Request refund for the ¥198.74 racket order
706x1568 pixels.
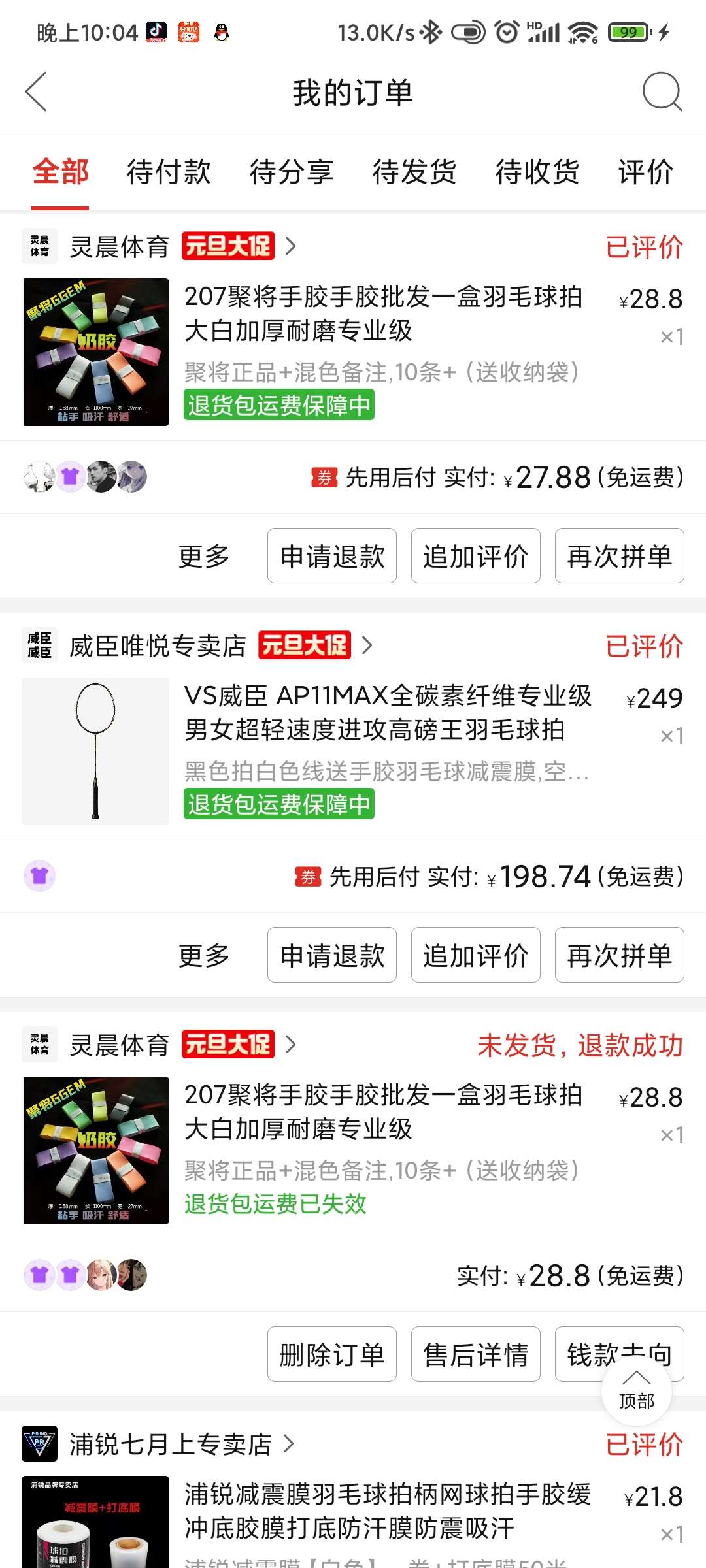pyautogui.click(x=332, y=955)
